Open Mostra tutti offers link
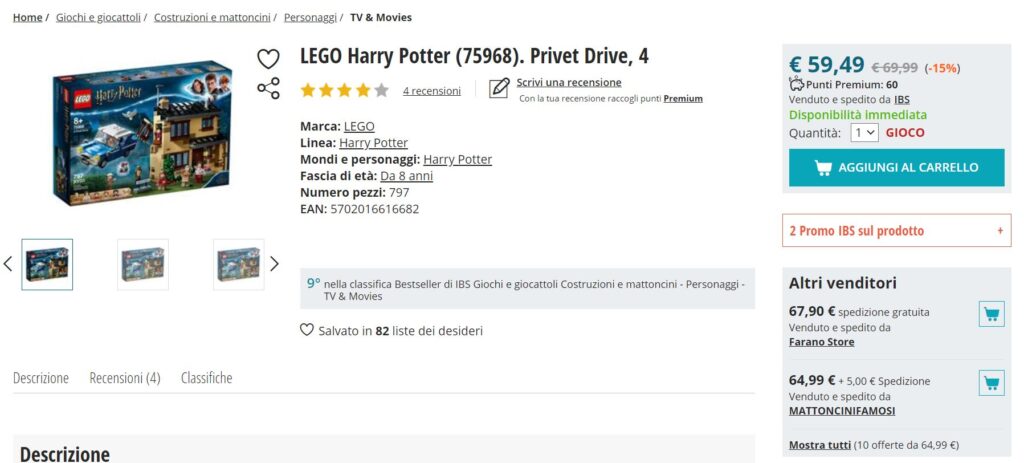The image size is (1024, 463). click(x=819, y=445)
